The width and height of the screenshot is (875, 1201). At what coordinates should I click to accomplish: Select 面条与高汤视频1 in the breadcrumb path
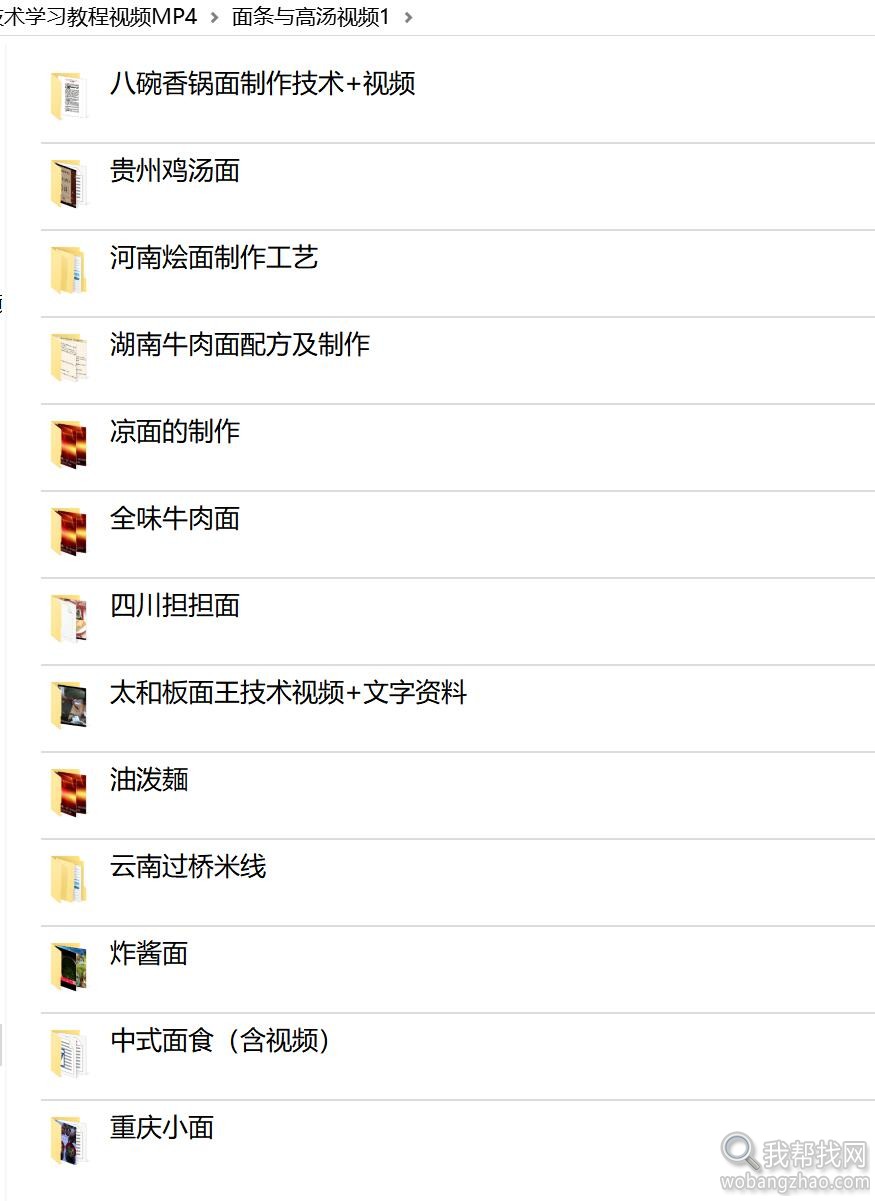pos(310,17)
